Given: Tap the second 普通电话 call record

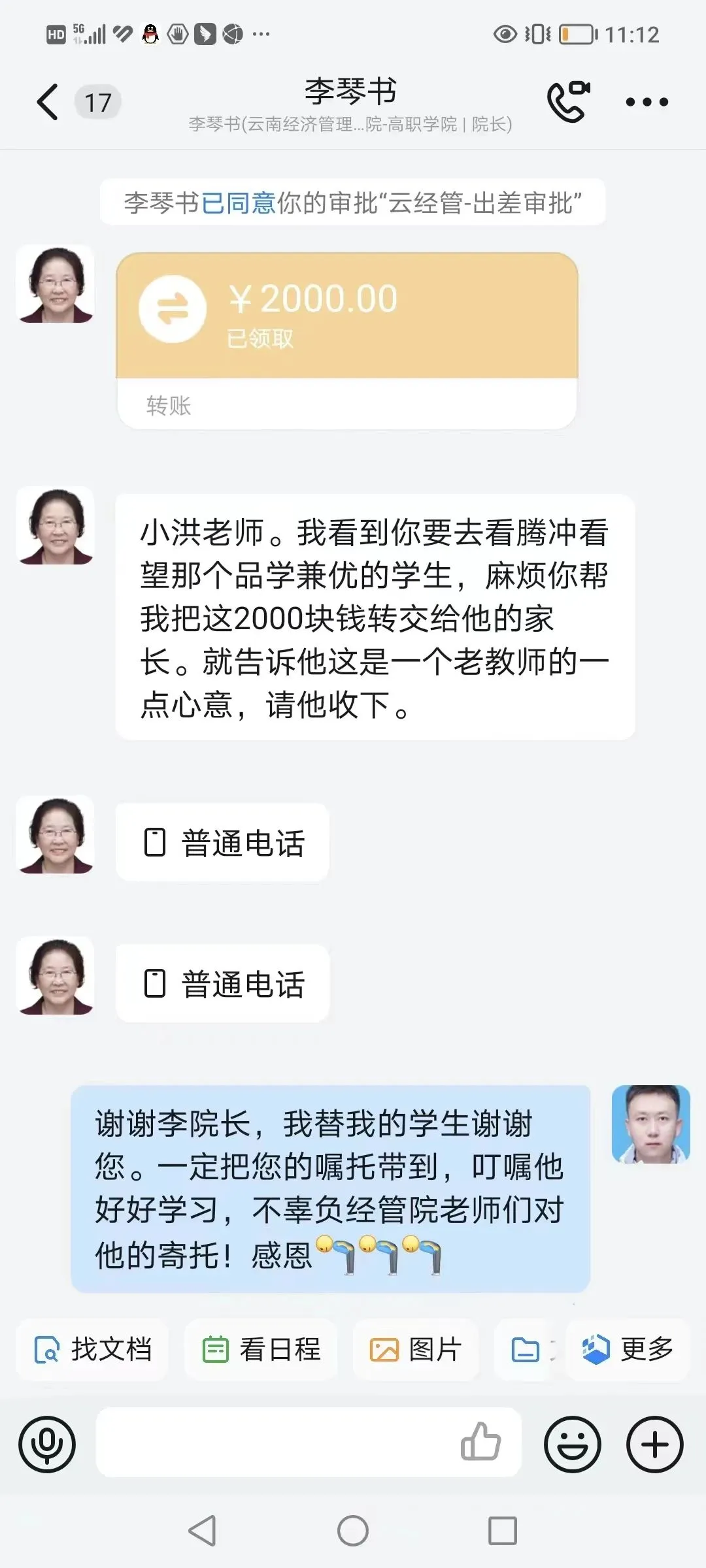Looking at the screenshot, I should tap(222, 985).
